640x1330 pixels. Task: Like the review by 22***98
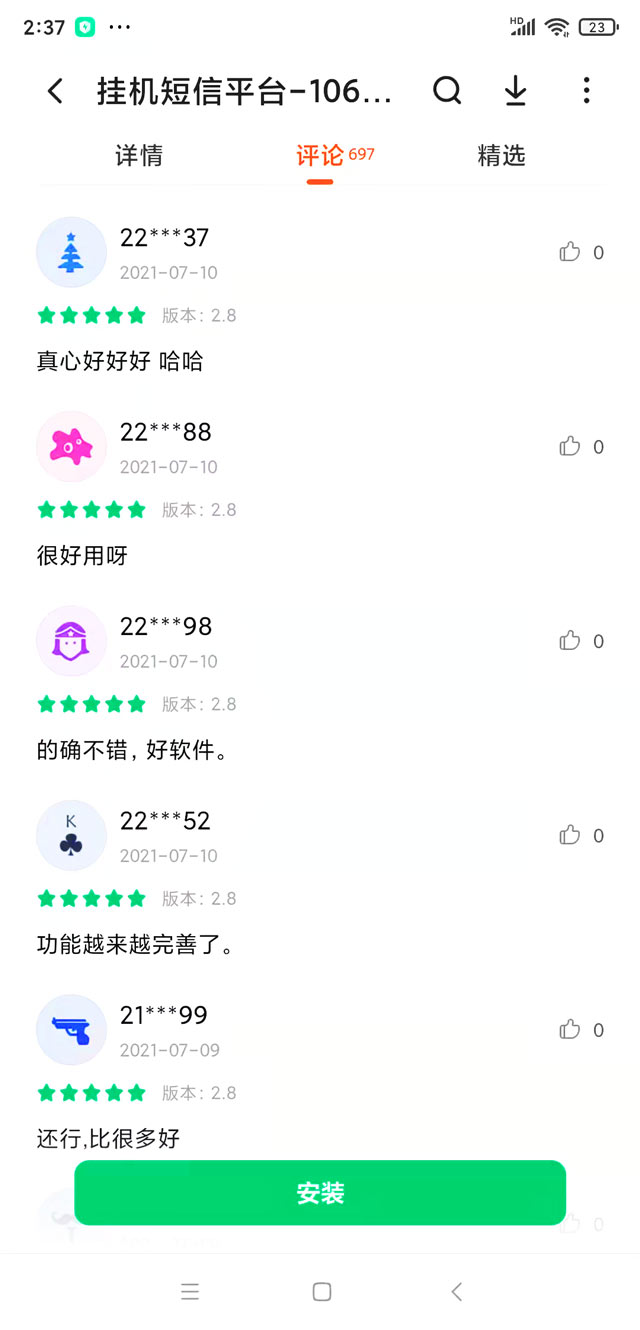pyautogui.click(x=570, y=640)
